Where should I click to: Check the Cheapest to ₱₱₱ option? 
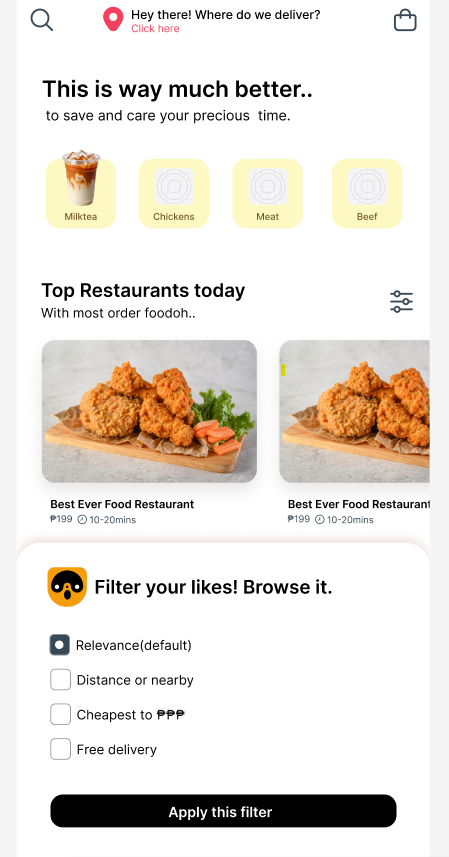(x=61, y=714)
